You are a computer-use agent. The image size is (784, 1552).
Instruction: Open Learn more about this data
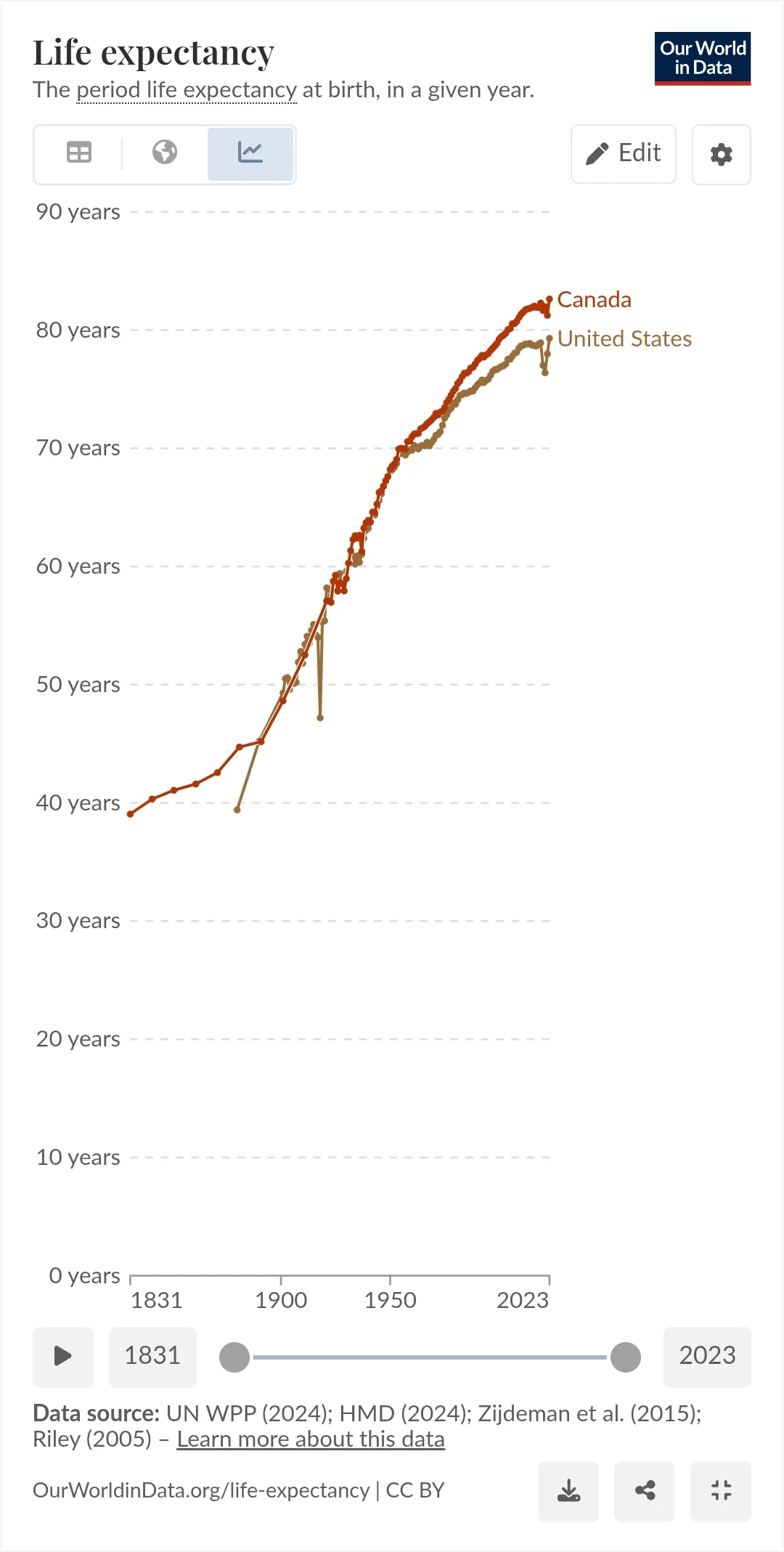click(311, 1439)
